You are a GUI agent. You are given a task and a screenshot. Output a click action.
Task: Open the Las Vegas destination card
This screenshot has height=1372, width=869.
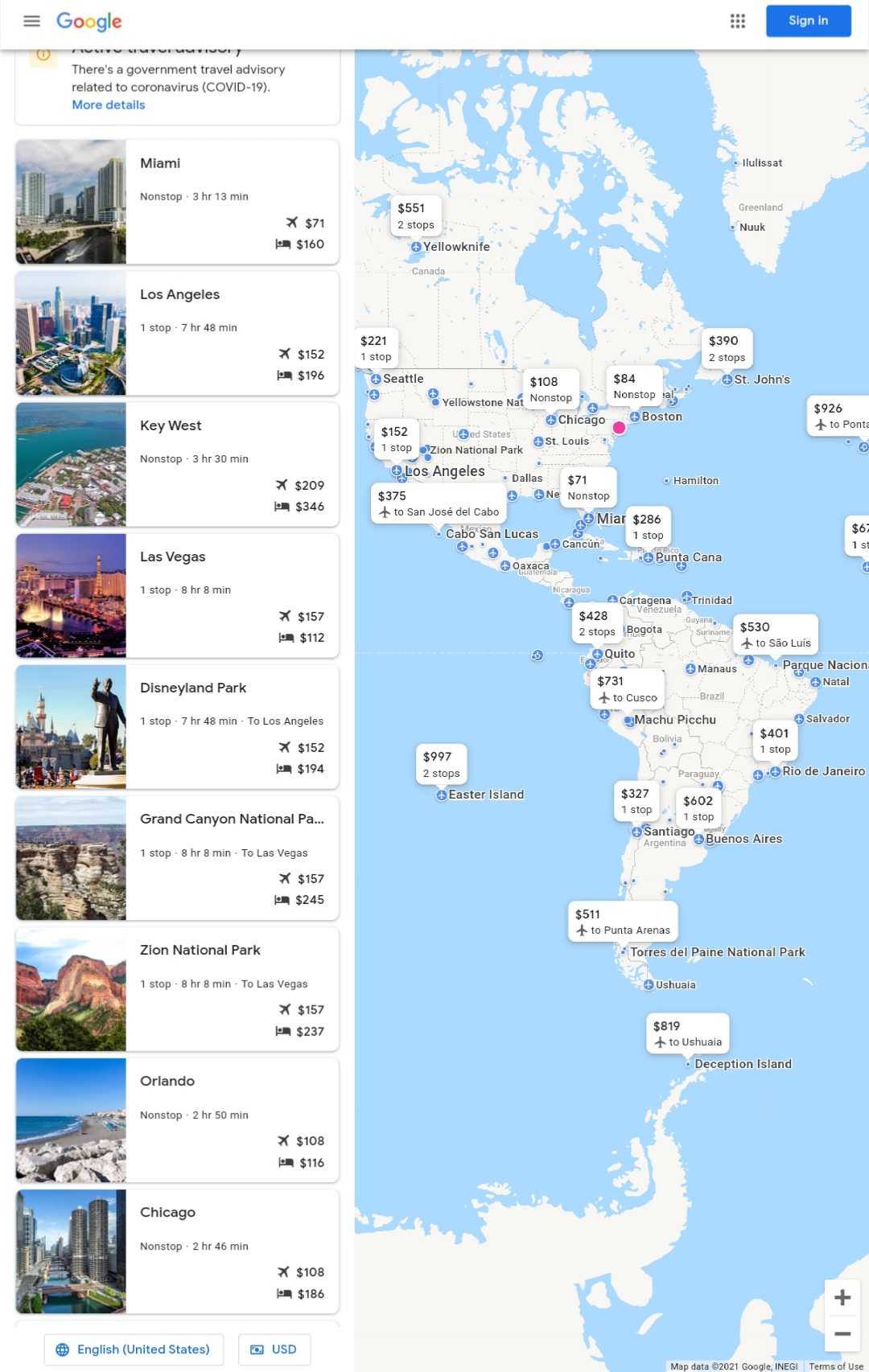pyautogui.click(x=177, y=595)
